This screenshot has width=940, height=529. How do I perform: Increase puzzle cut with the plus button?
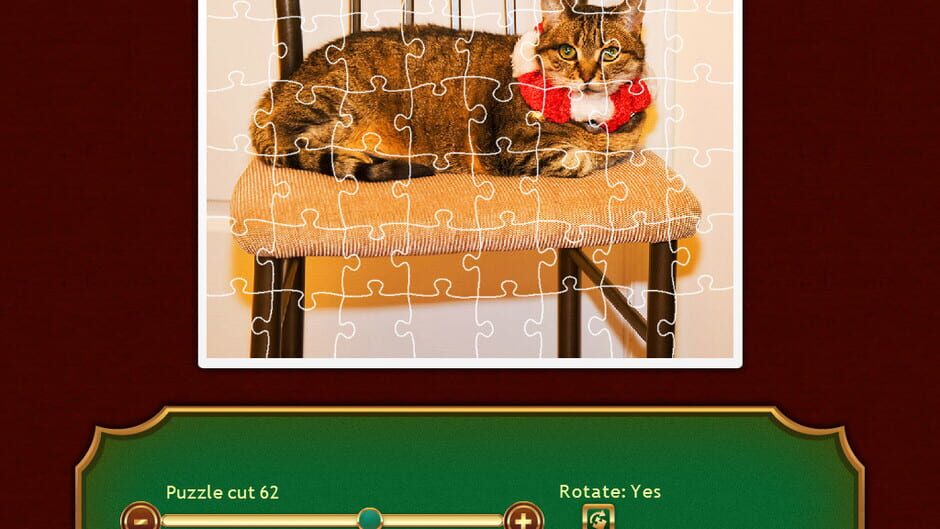click(523, 519)
